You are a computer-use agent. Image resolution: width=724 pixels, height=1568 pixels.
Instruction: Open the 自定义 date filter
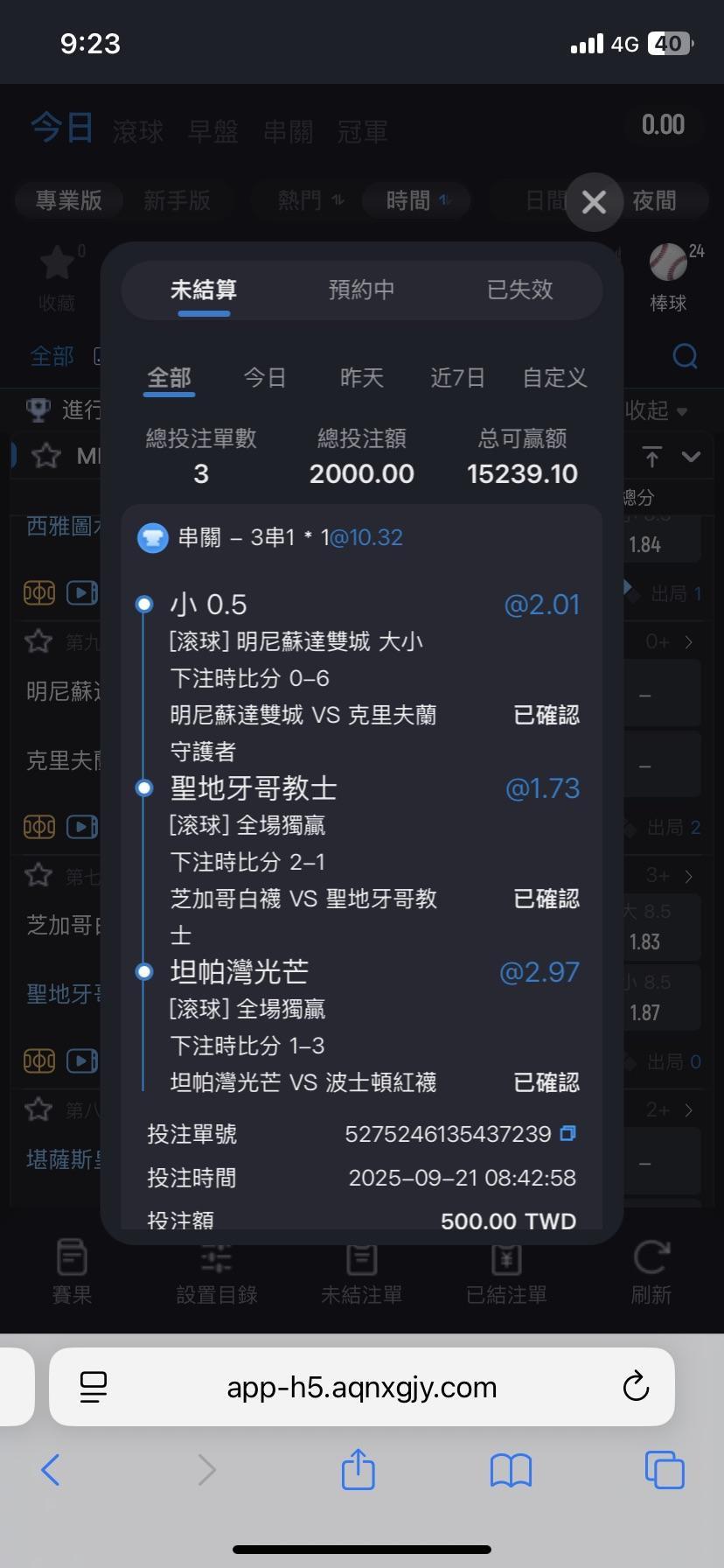click(554, 378)
